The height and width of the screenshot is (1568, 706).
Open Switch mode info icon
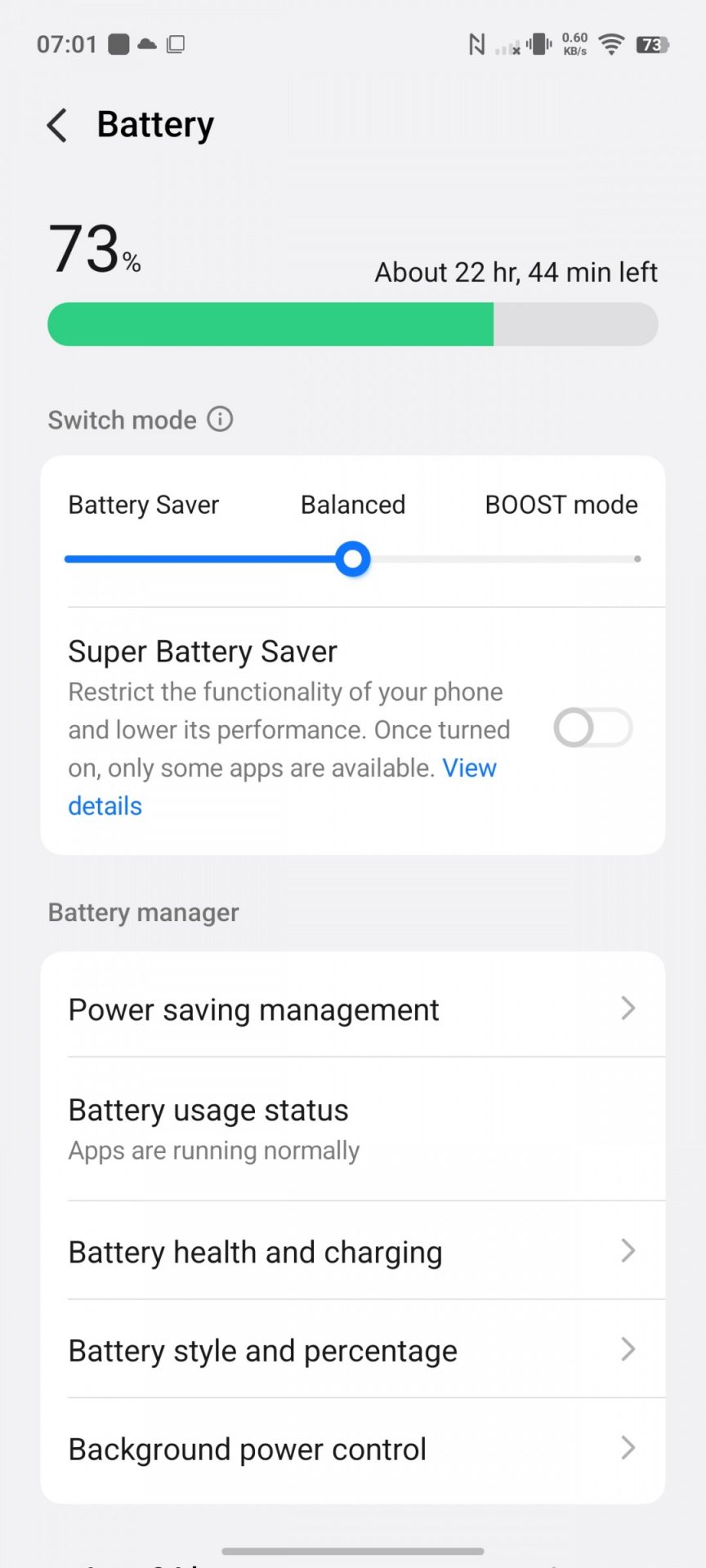220,420
